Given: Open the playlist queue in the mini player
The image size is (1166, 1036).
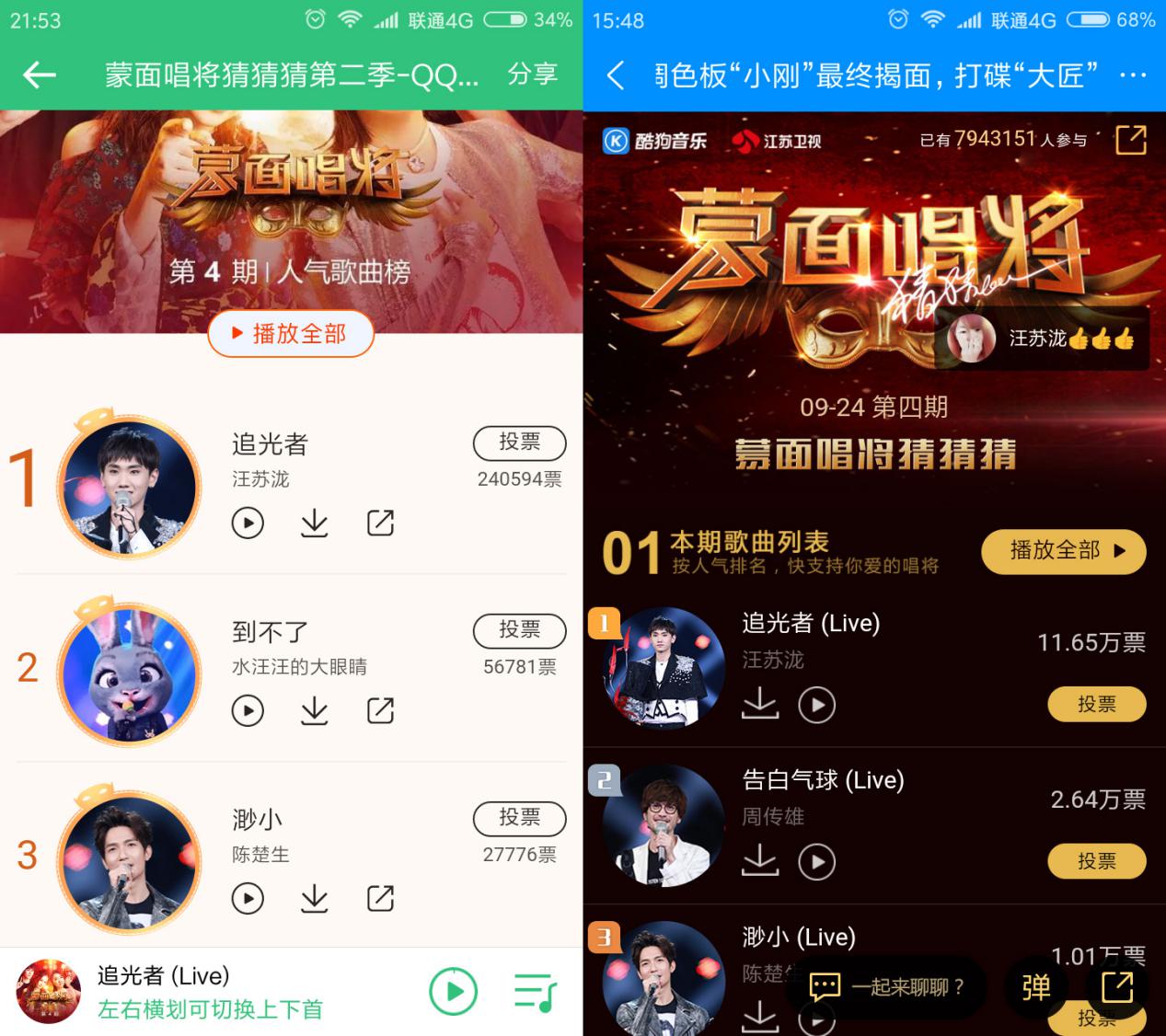Looking at the screenshot, I should [x=535, y=992].
